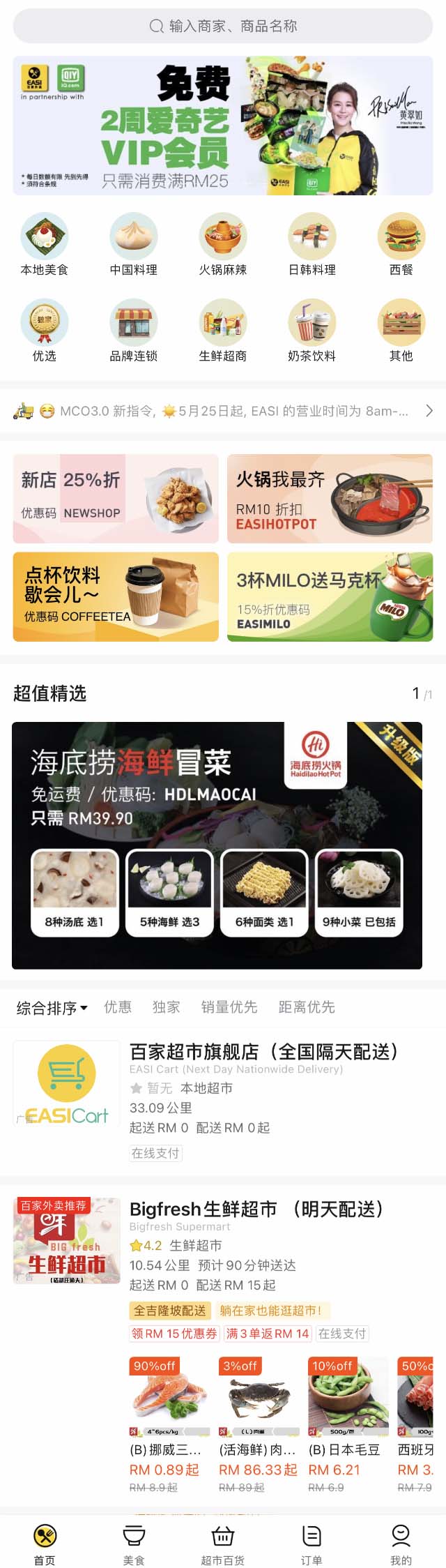Open the 新店 25%折 NEWSHOP promo
Image resolution: width=446 pixels, height=1568 pixels.
pyautogui.click(x=116, y=499)
